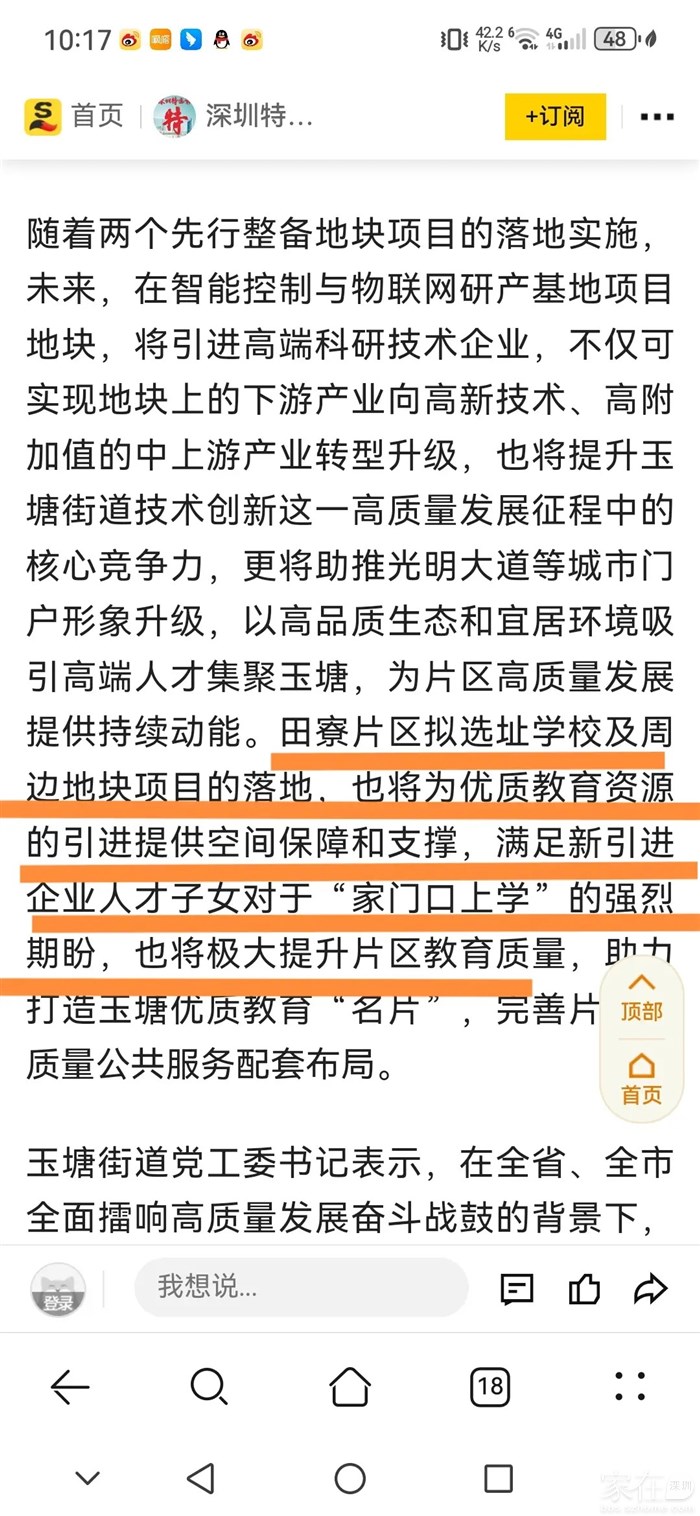
Task: Open the browser search magnifier
Action: 209,1387
